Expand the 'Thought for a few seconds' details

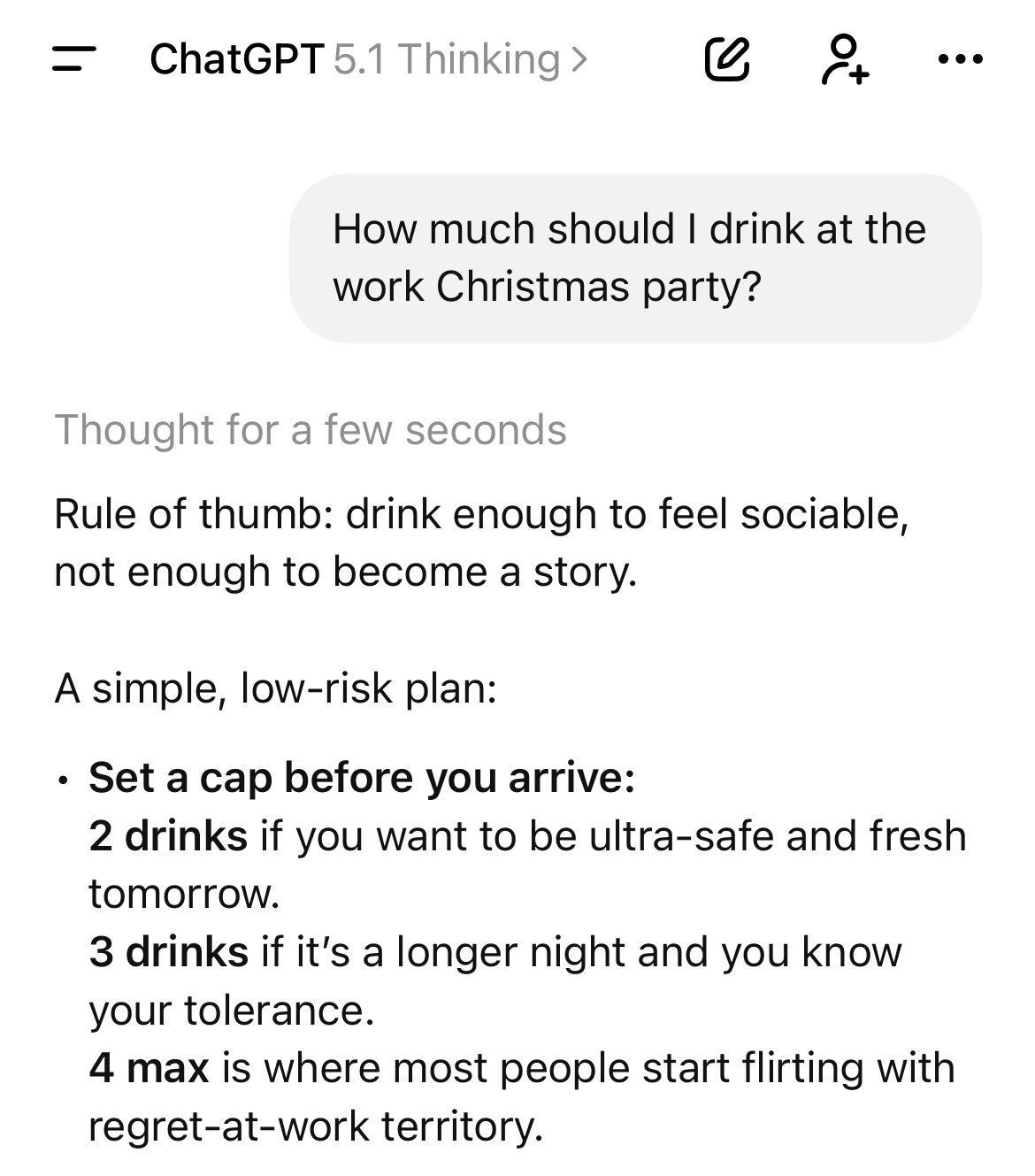(310, 430)
